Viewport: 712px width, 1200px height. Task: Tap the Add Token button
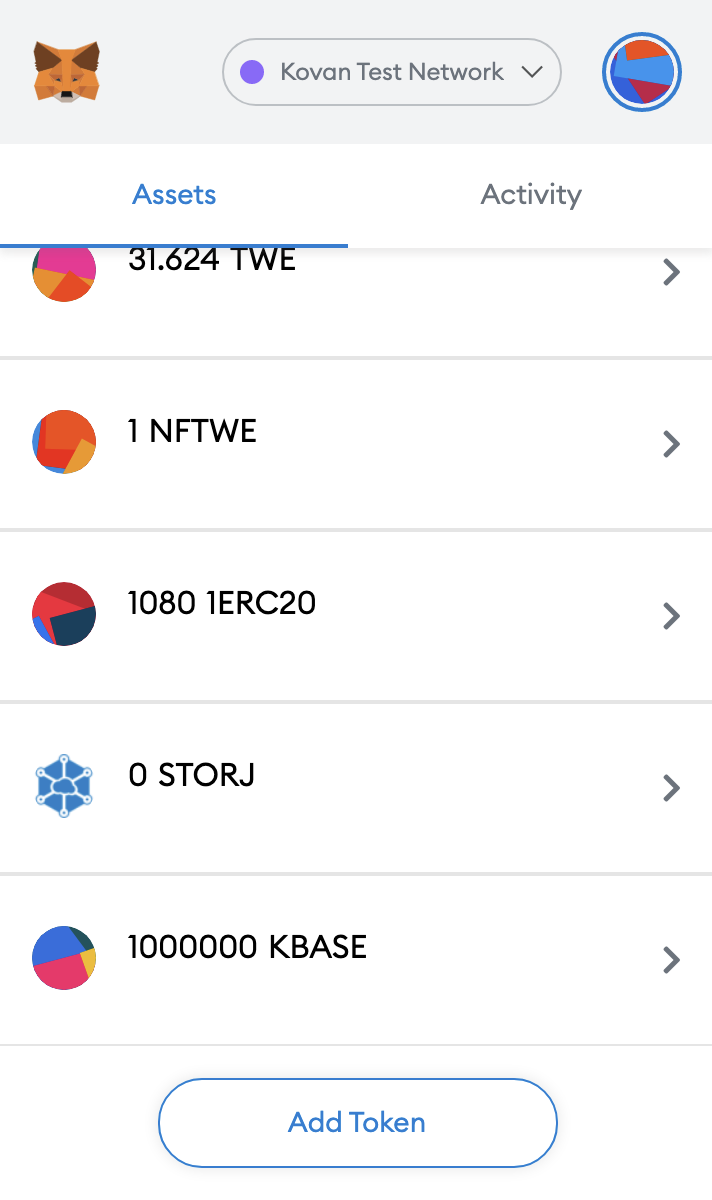357,1122
